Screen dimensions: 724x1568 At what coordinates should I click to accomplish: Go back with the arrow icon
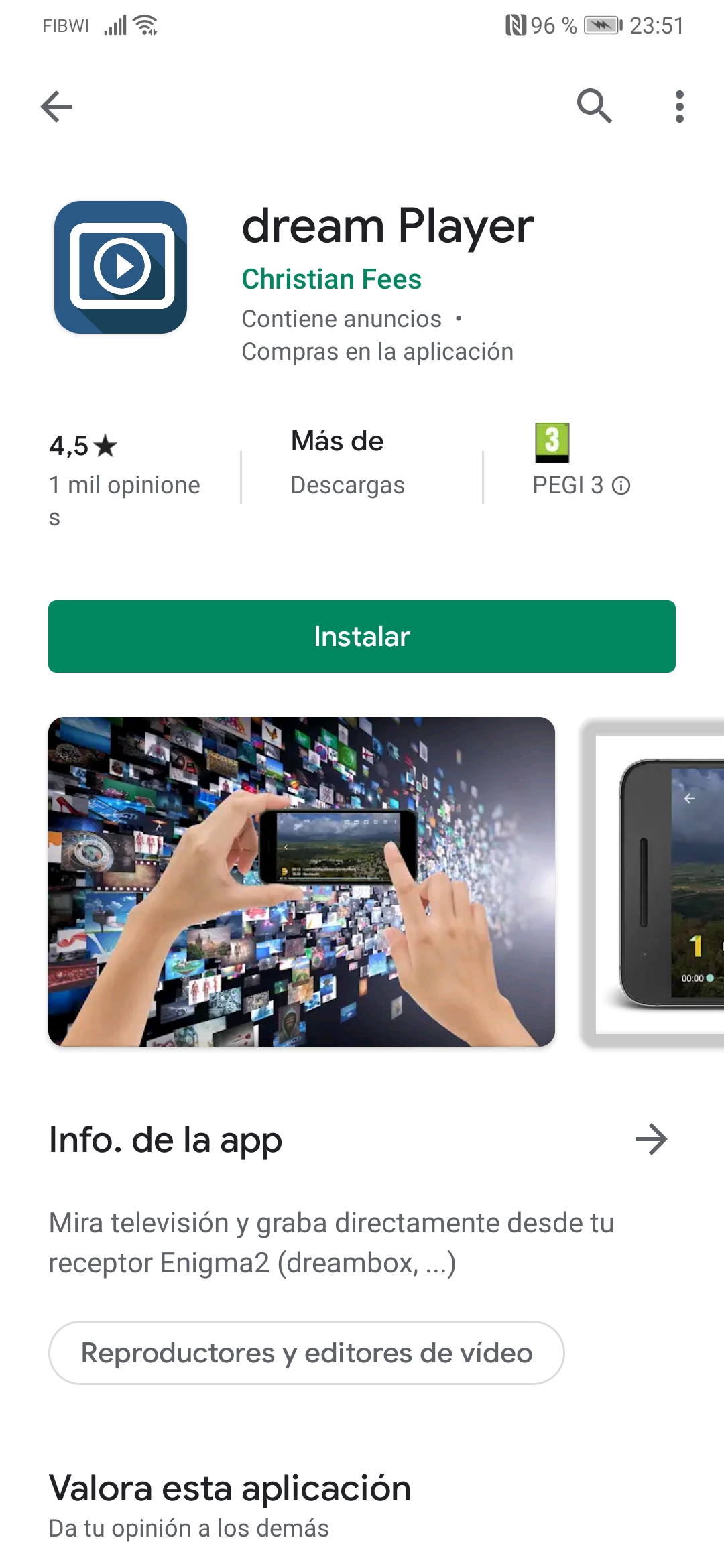[x=56, y=107]
